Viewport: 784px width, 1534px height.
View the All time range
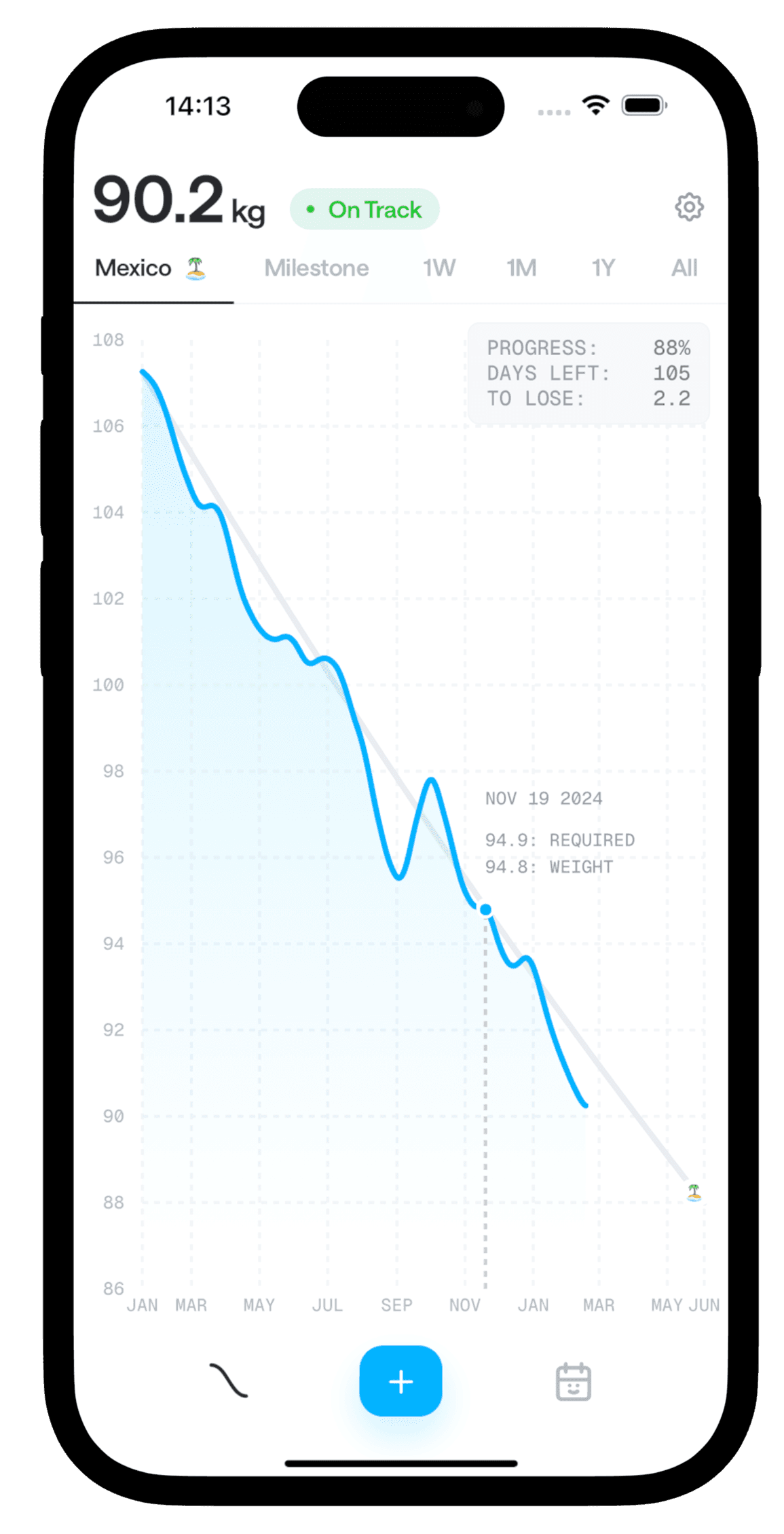tap(684, 268)
